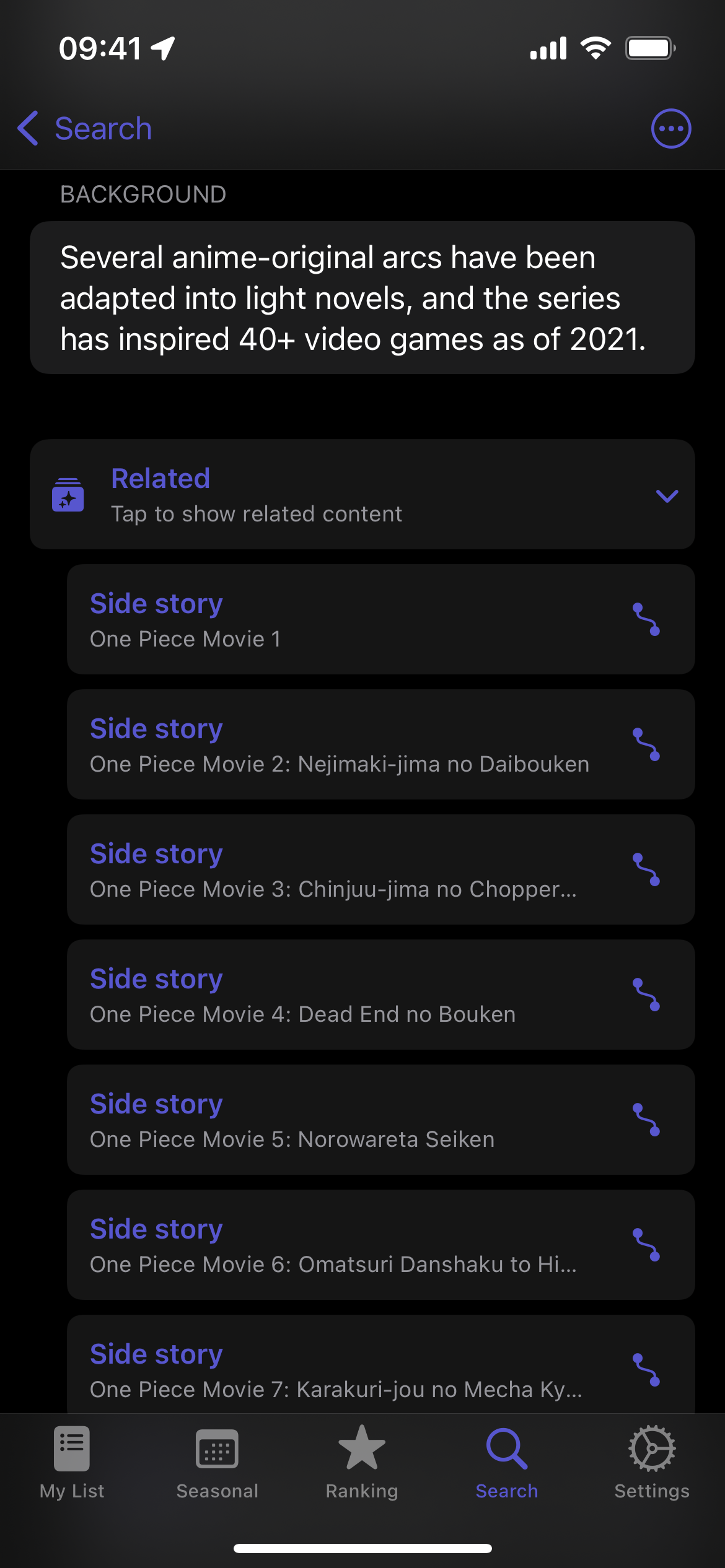Open One Piece Movie 6: Omatsuri Danshaku
The height and width of the screenshot is (1568, 725).
pyautogui.click(x=380, y=1245)
